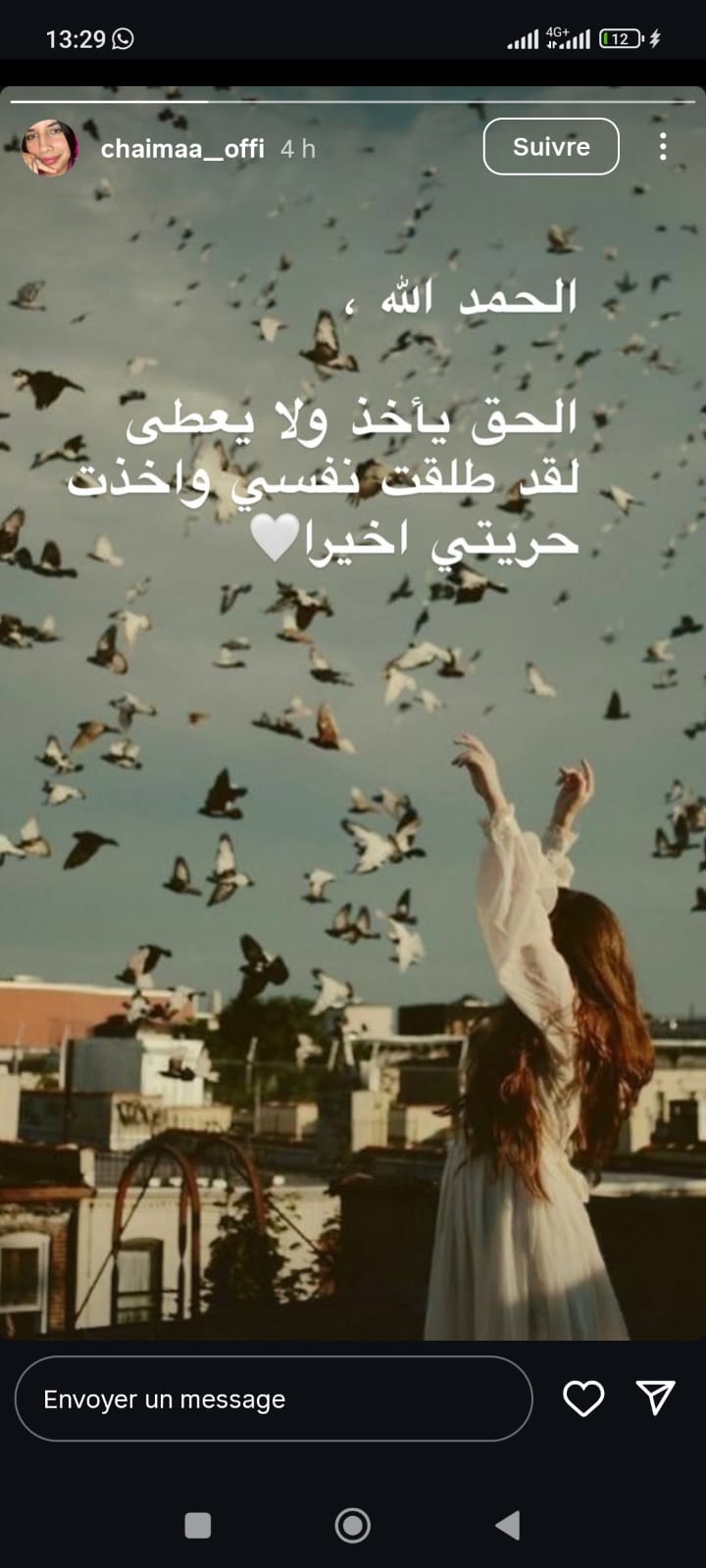This screenshot has width=706, height=1568.
Task: Open chaimaa__offi's profile picture
Action: pos(49,148)
